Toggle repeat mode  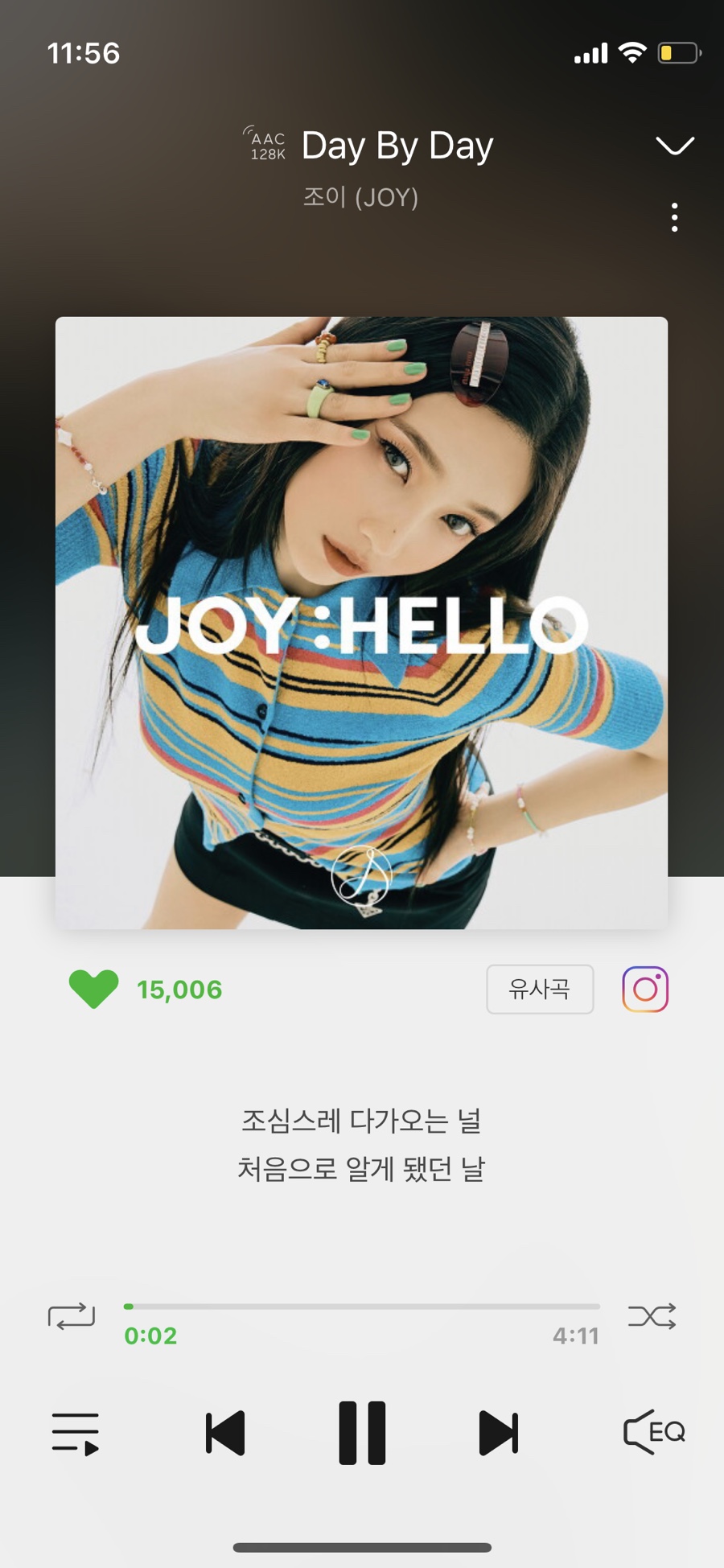point(72,1317)
